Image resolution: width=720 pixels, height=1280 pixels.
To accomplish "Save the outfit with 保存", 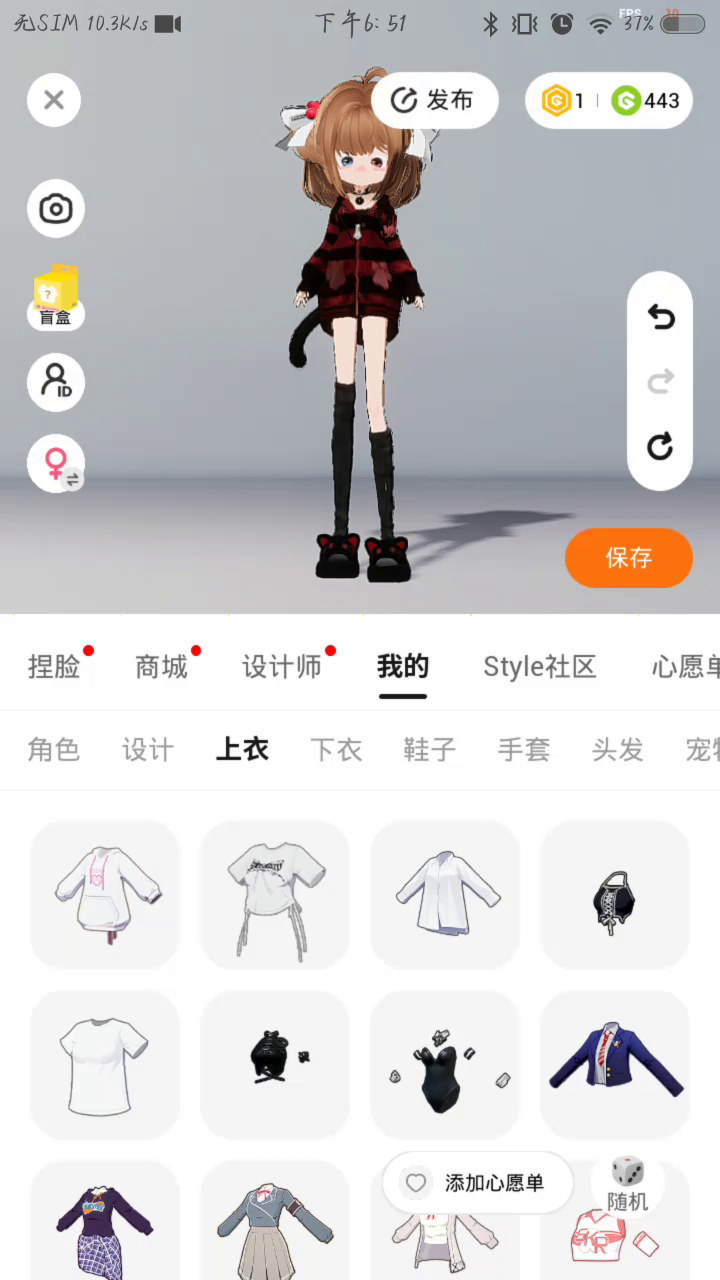I will pos(628,558).
